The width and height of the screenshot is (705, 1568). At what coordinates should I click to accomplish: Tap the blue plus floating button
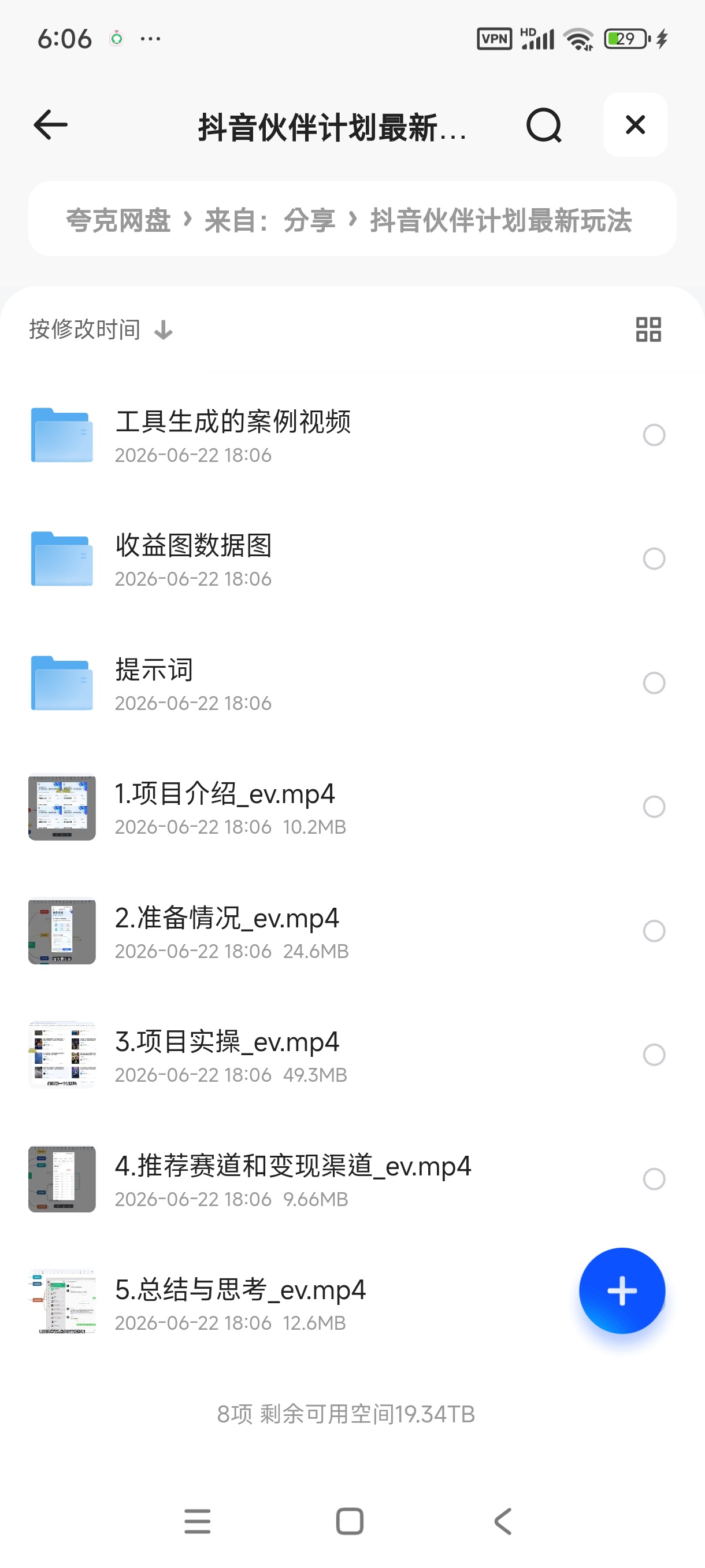pos(622,1291)
